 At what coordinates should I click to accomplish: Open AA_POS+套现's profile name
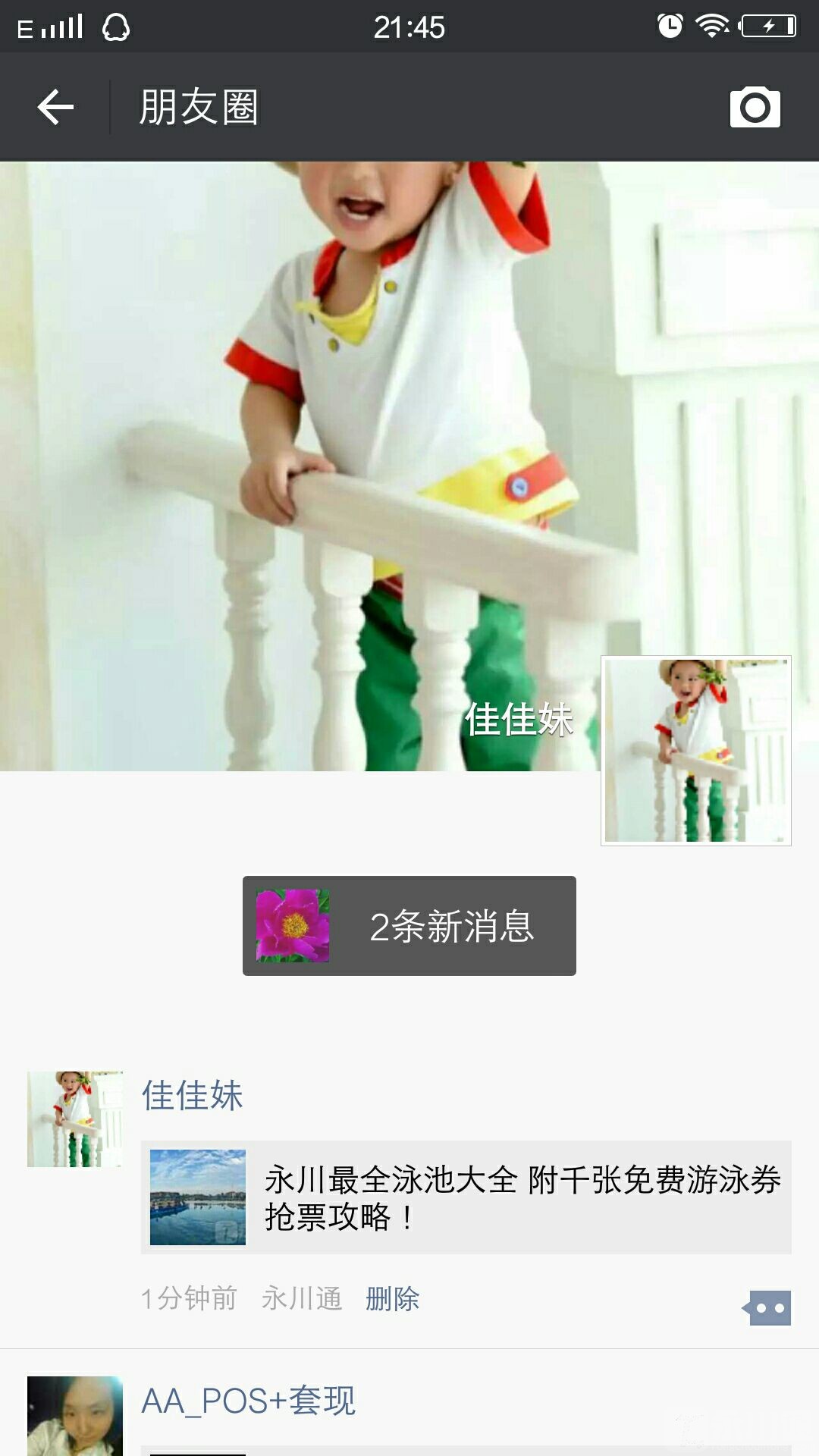248,1401
